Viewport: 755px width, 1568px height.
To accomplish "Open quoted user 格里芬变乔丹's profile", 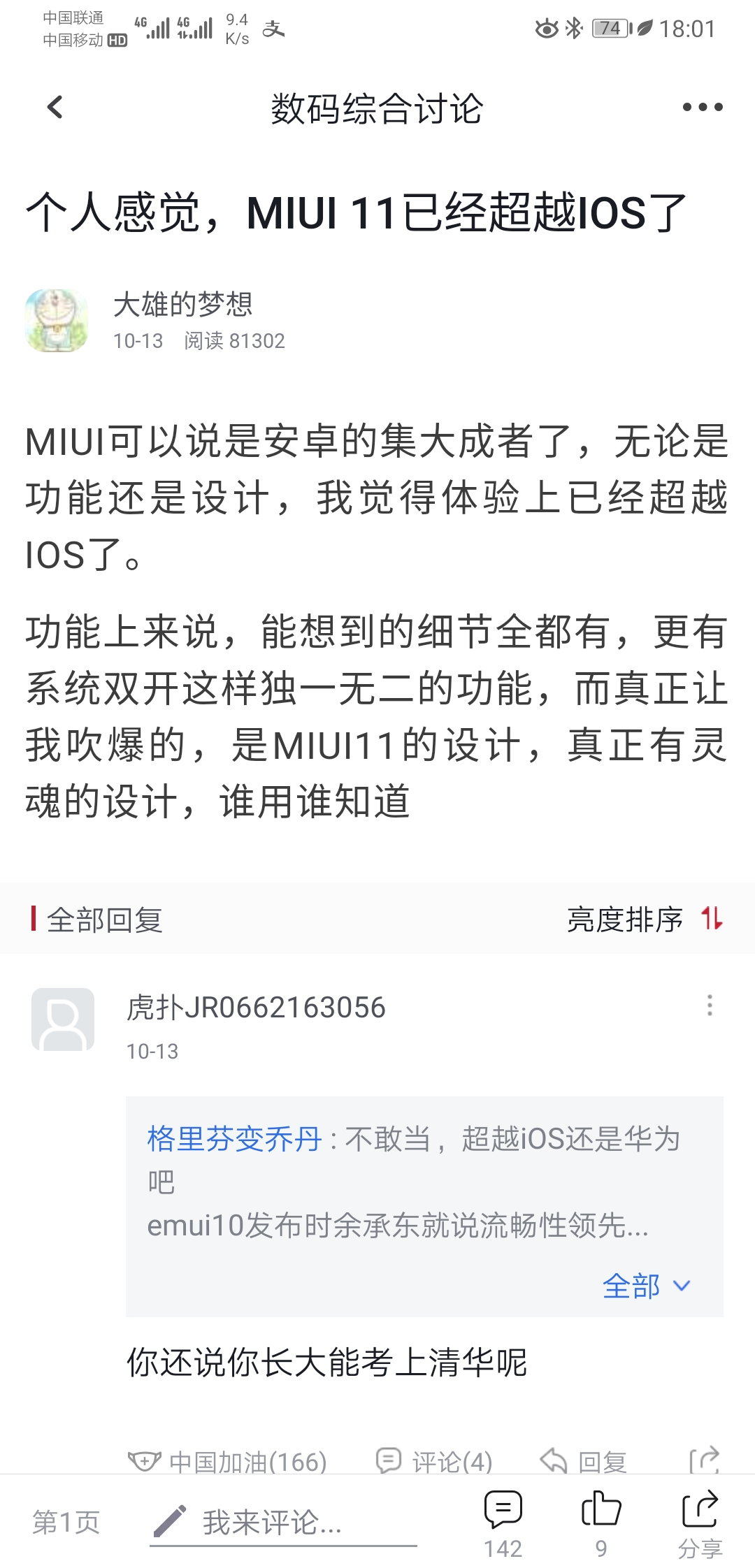I will click(x=234, y=1138).
